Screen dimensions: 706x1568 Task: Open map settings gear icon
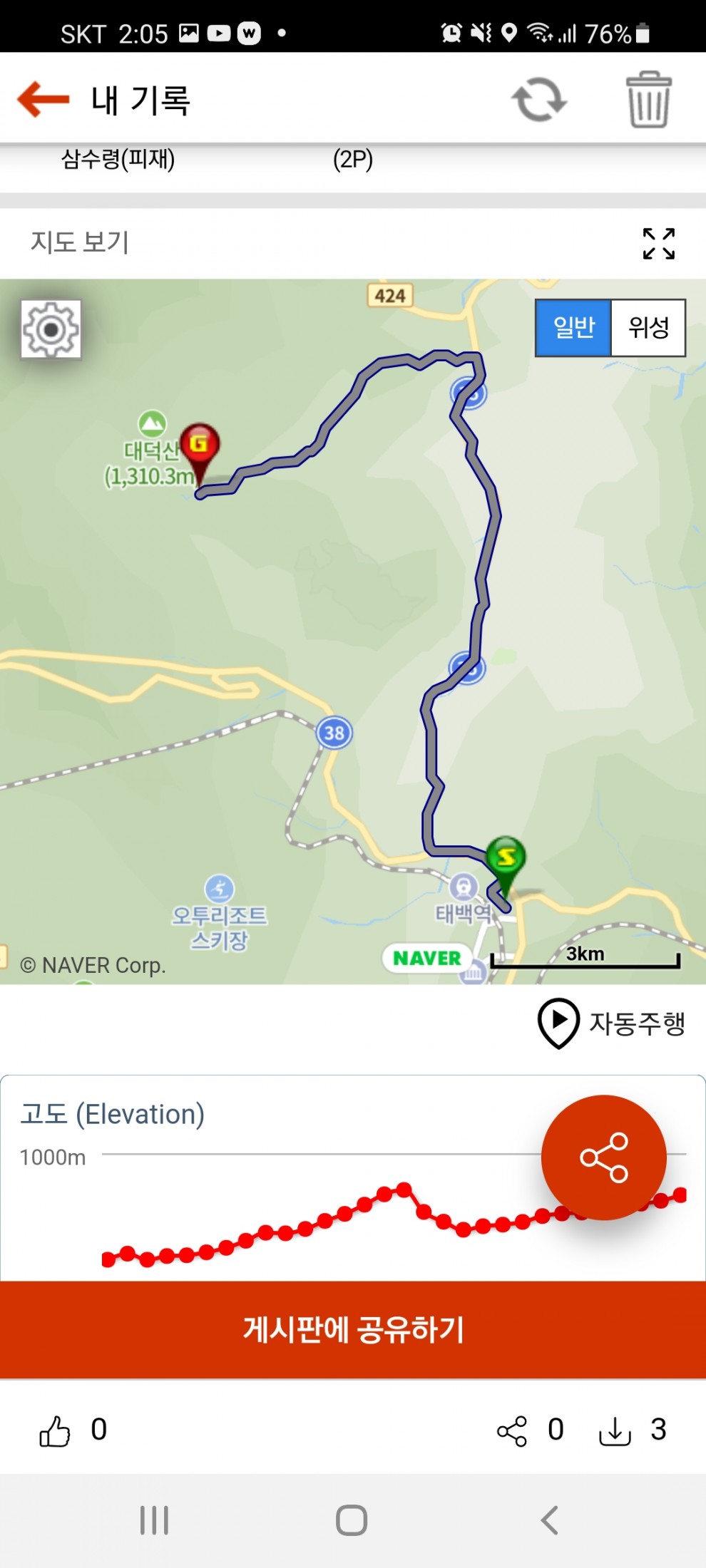pos(51,329)
